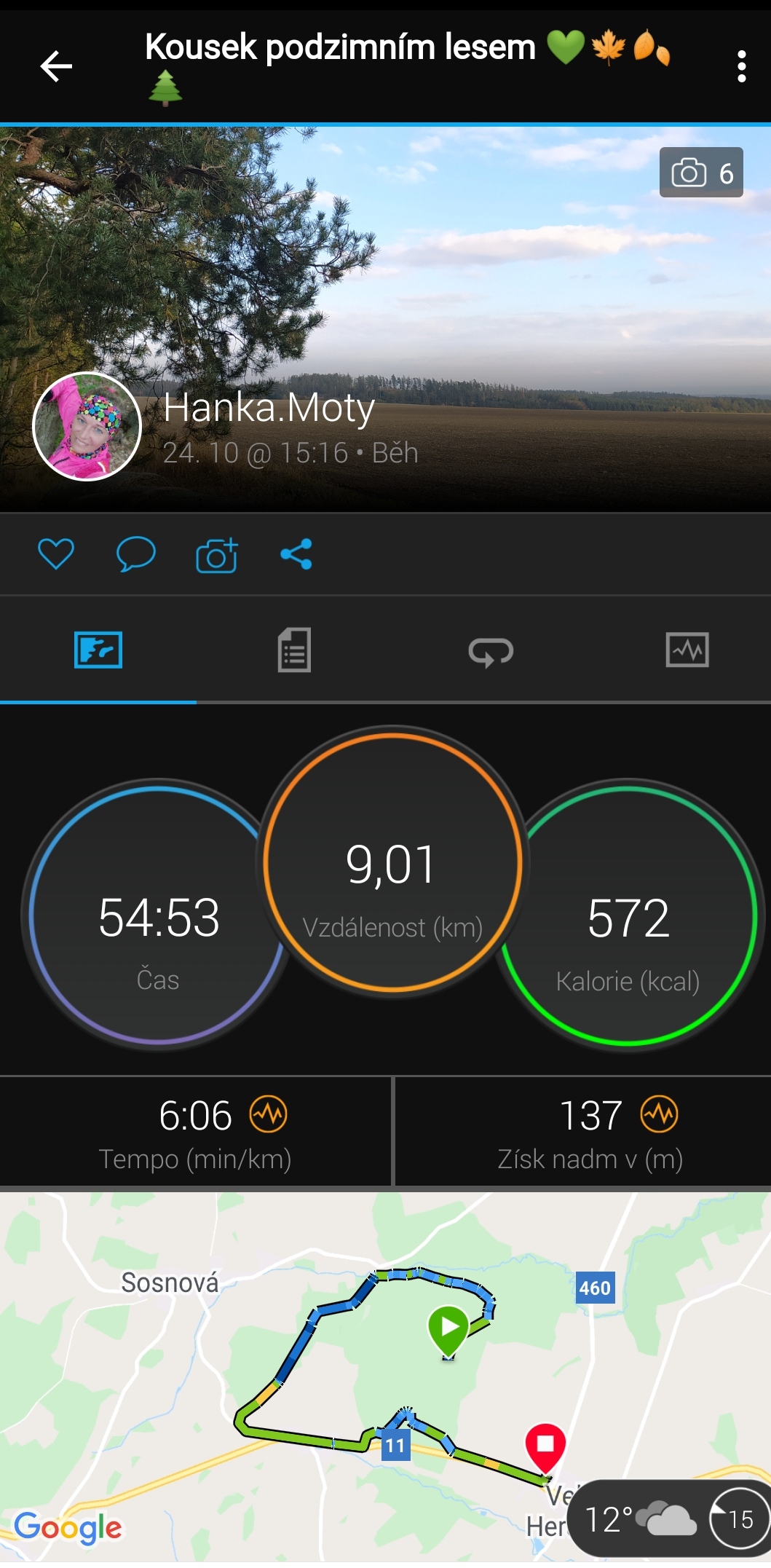Open the comment bubble

click(136, 554)
